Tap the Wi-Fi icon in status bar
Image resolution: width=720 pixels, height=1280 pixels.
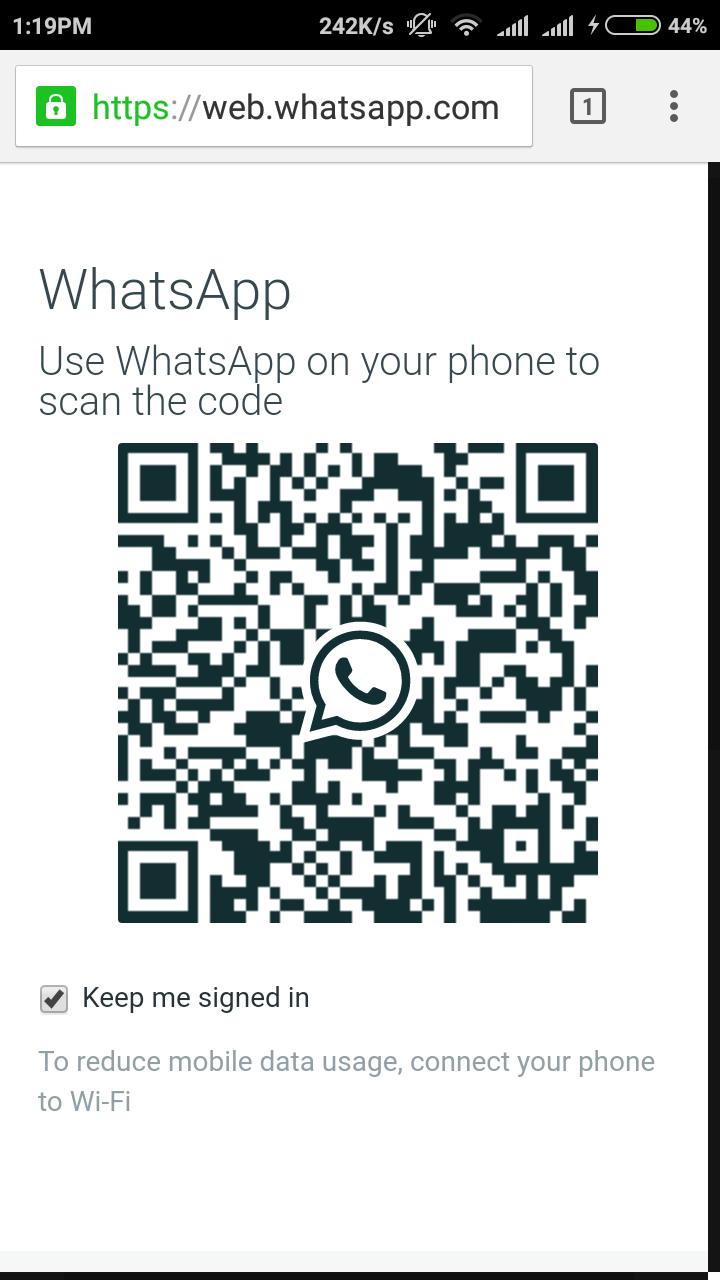(x=466, y=25)
